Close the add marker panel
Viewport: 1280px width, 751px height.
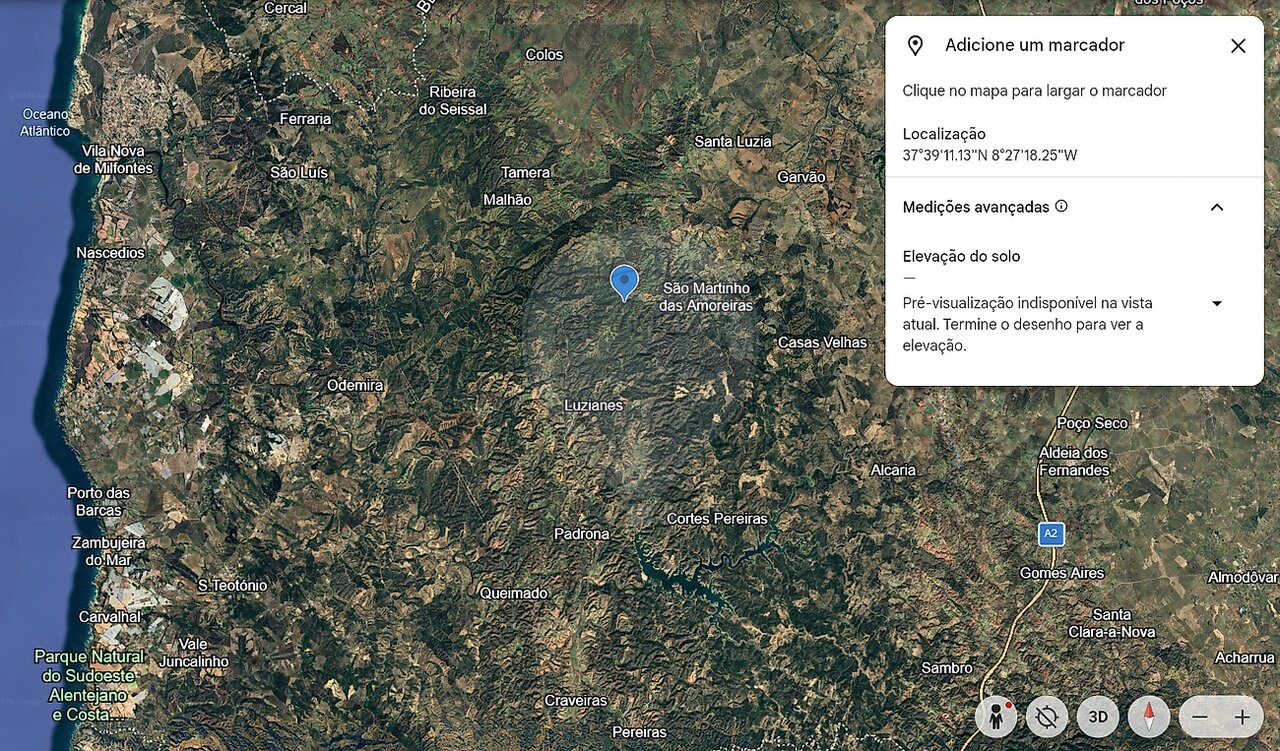coord(1238,46)
